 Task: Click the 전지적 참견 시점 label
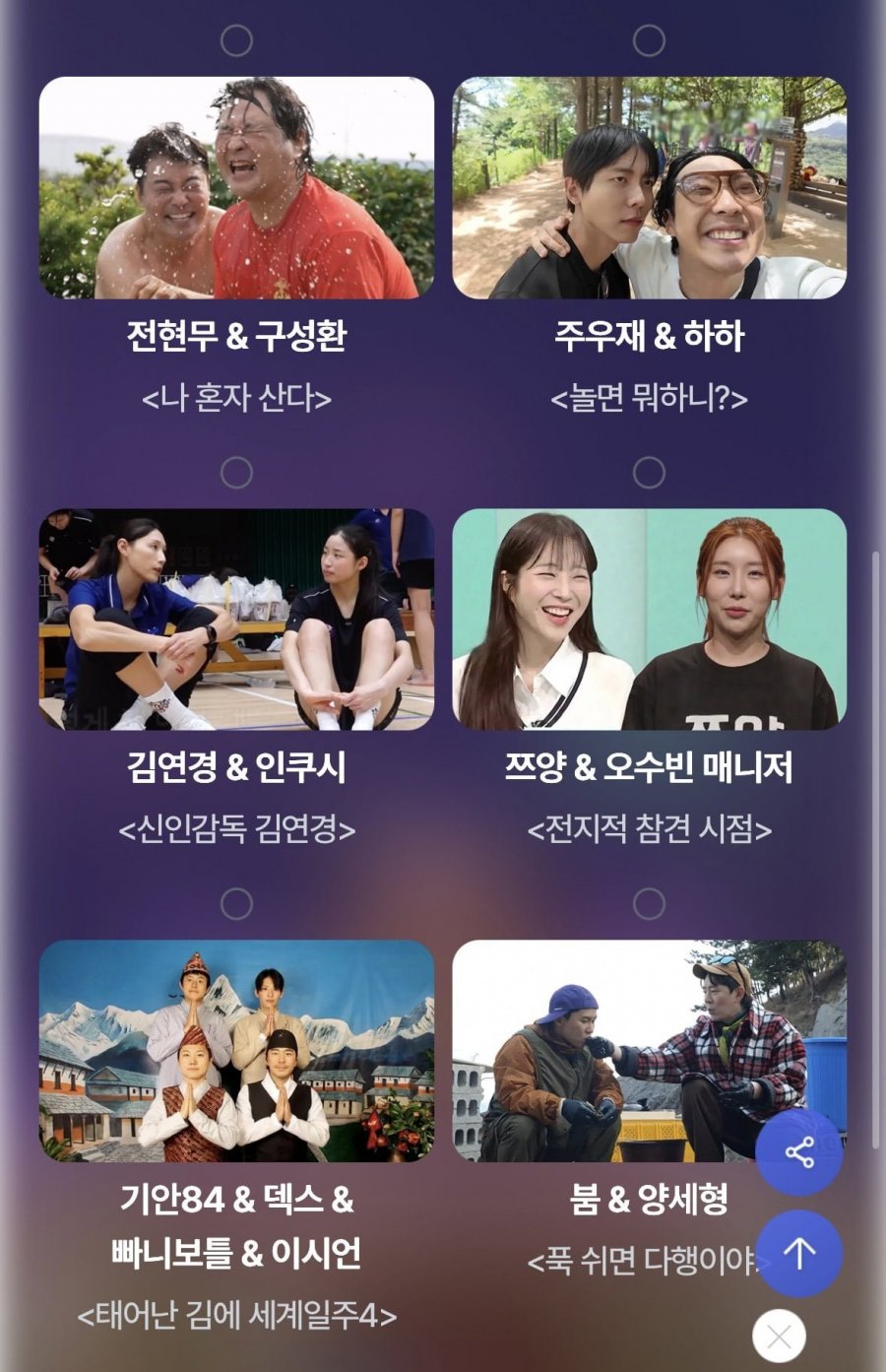click(x=649, y=830)
